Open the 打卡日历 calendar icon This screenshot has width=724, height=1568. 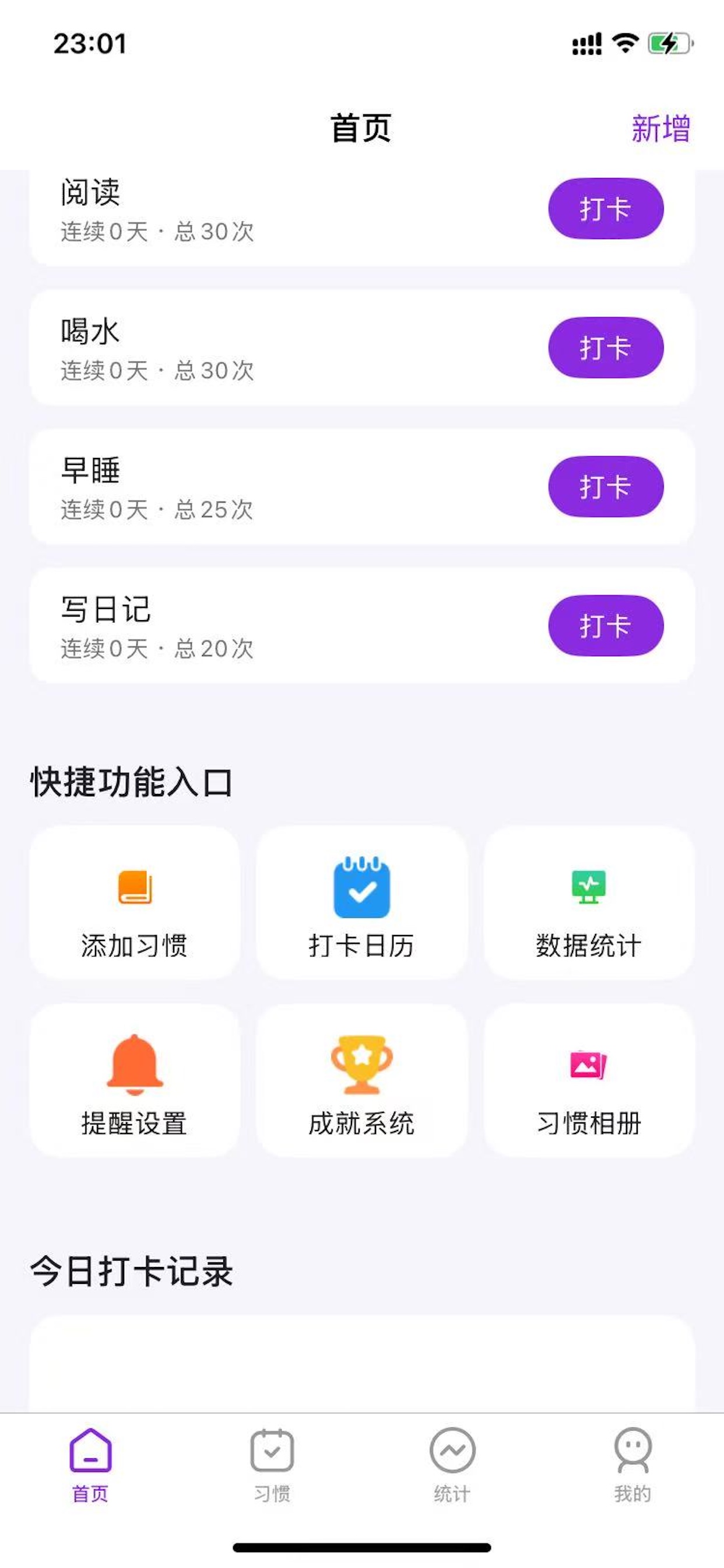point(361,888)
